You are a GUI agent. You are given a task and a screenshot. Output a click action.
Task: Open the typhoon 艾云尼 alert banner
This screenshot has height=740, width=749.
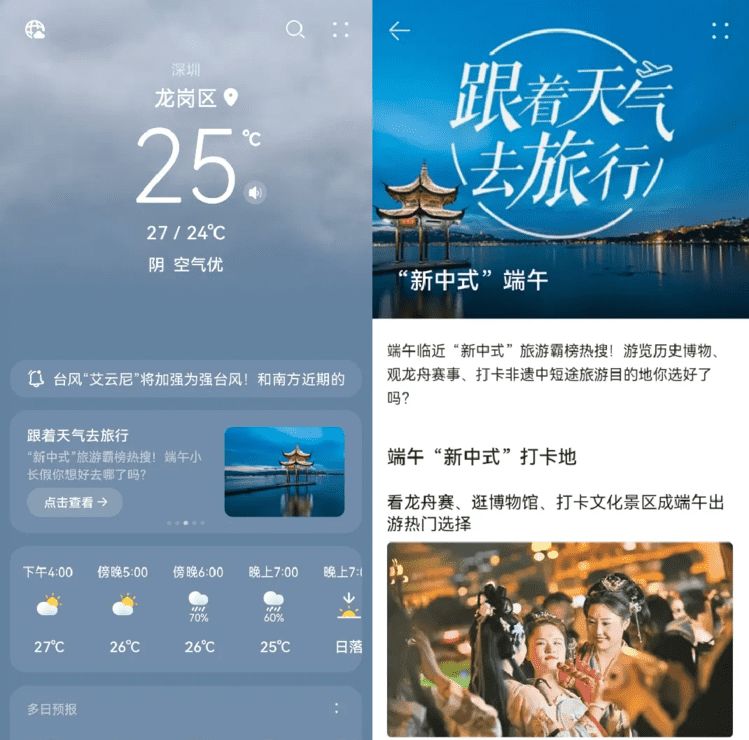(x=186, y=379)
